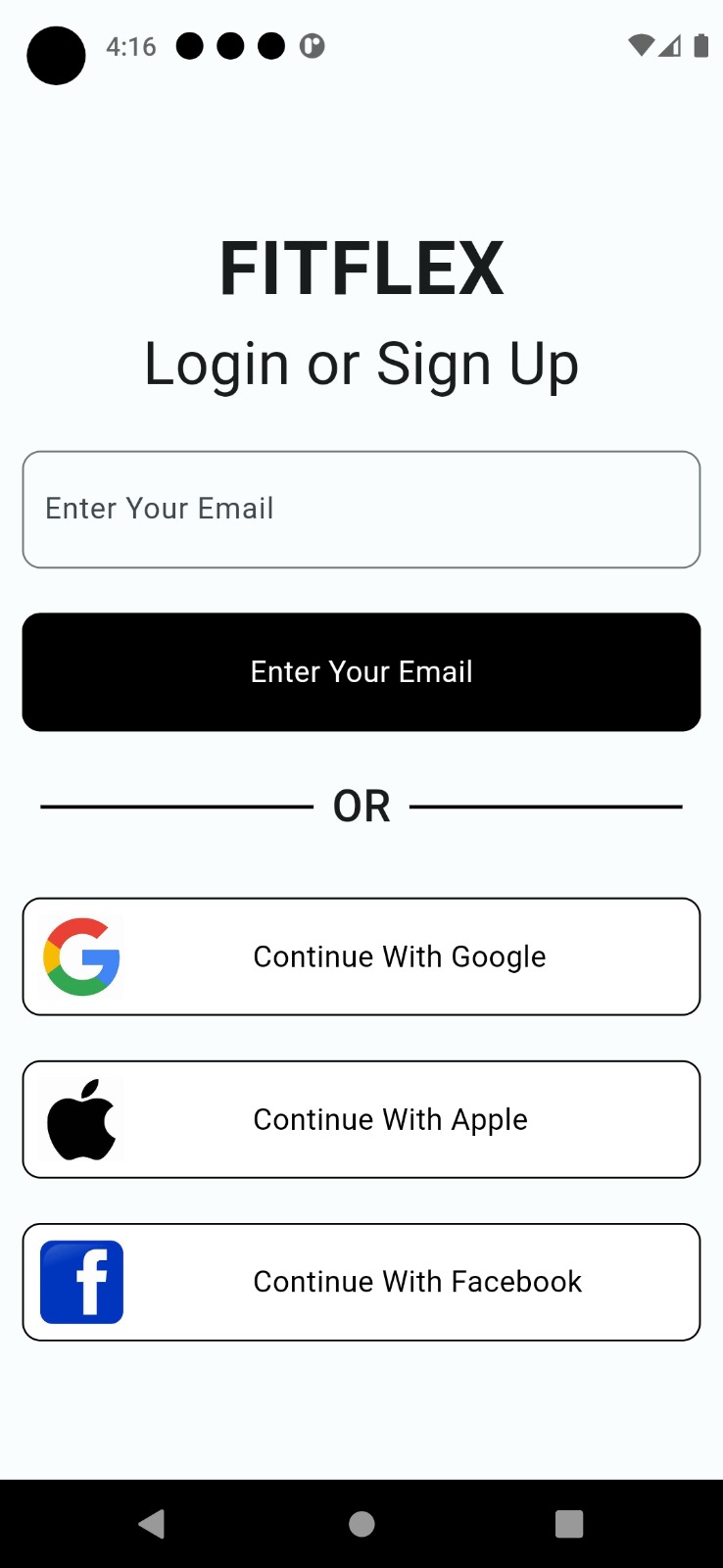Tap the recent apps square button
Screen dimensions: 723x1568
tap(569, 1524)
